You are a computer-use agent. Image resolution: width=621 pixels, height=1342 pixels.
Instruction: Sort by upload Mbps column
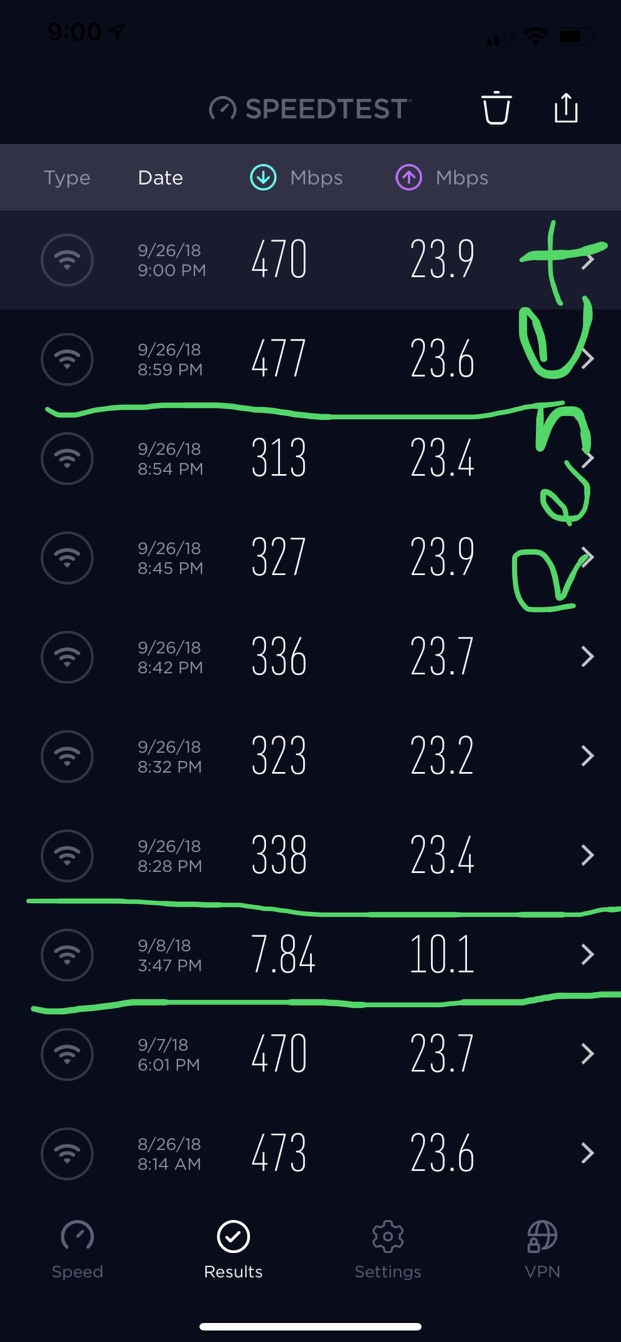click(442, 178)
